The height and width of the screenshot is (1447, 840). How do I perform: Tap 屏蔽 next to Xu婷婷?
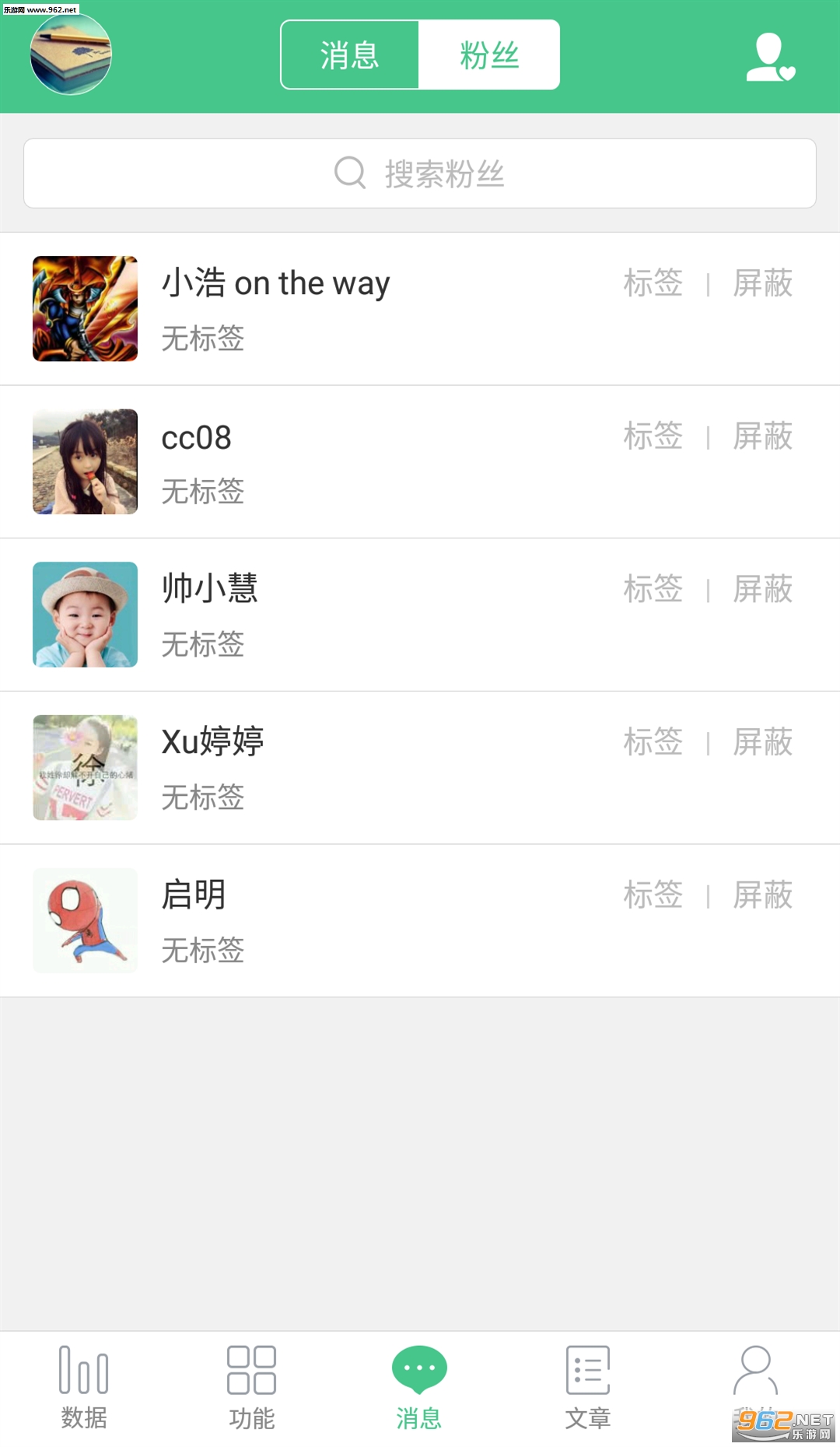coord(763,742)
